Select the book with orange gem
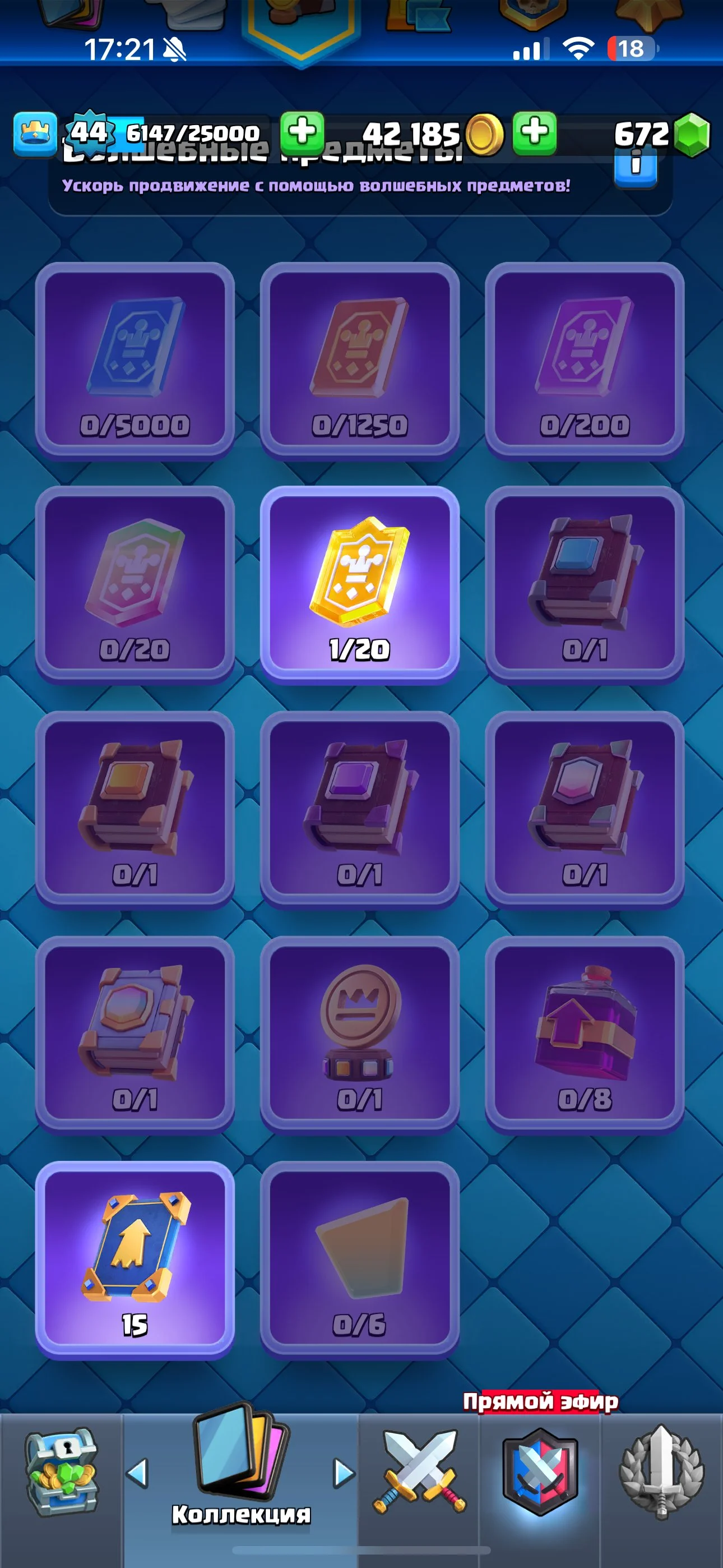The width and height of the screenshot is (723, 1568). point(135,810)
